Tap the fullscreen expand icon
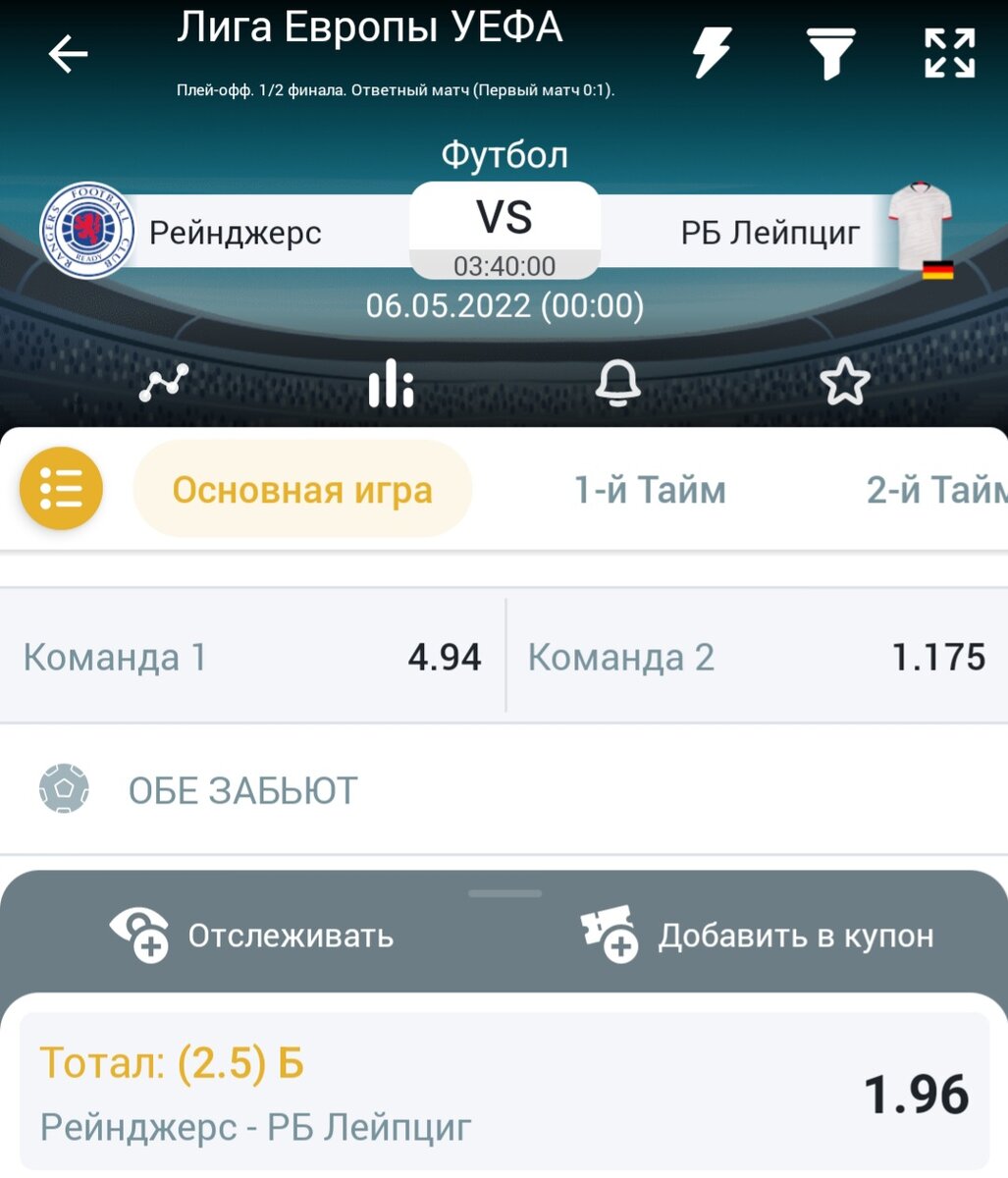The height and width of the screenshot is (1178, 1008). click(949, 52)
